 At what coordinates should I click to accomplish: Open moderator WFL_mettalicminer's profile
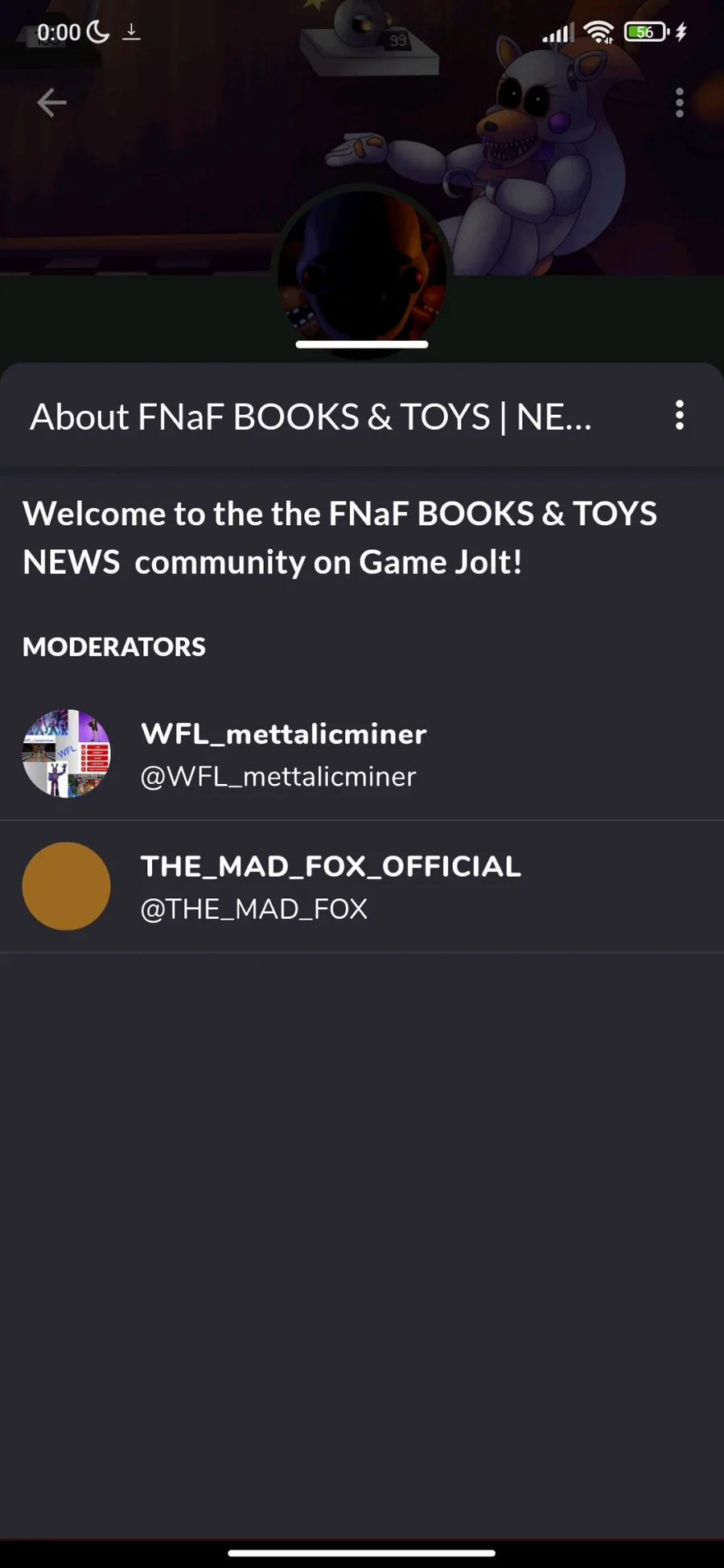point(283,754)
